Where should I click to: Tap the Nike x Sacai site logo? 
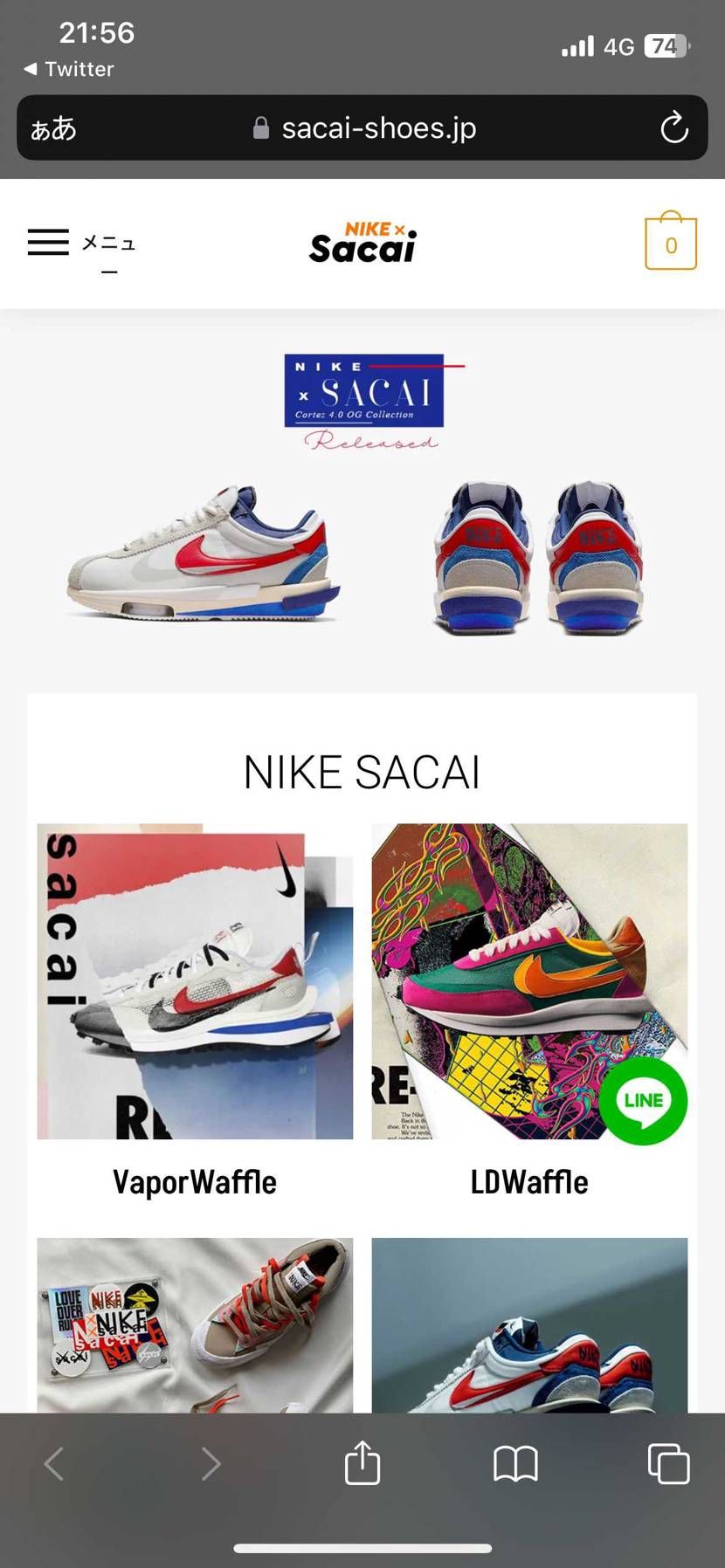362,243
